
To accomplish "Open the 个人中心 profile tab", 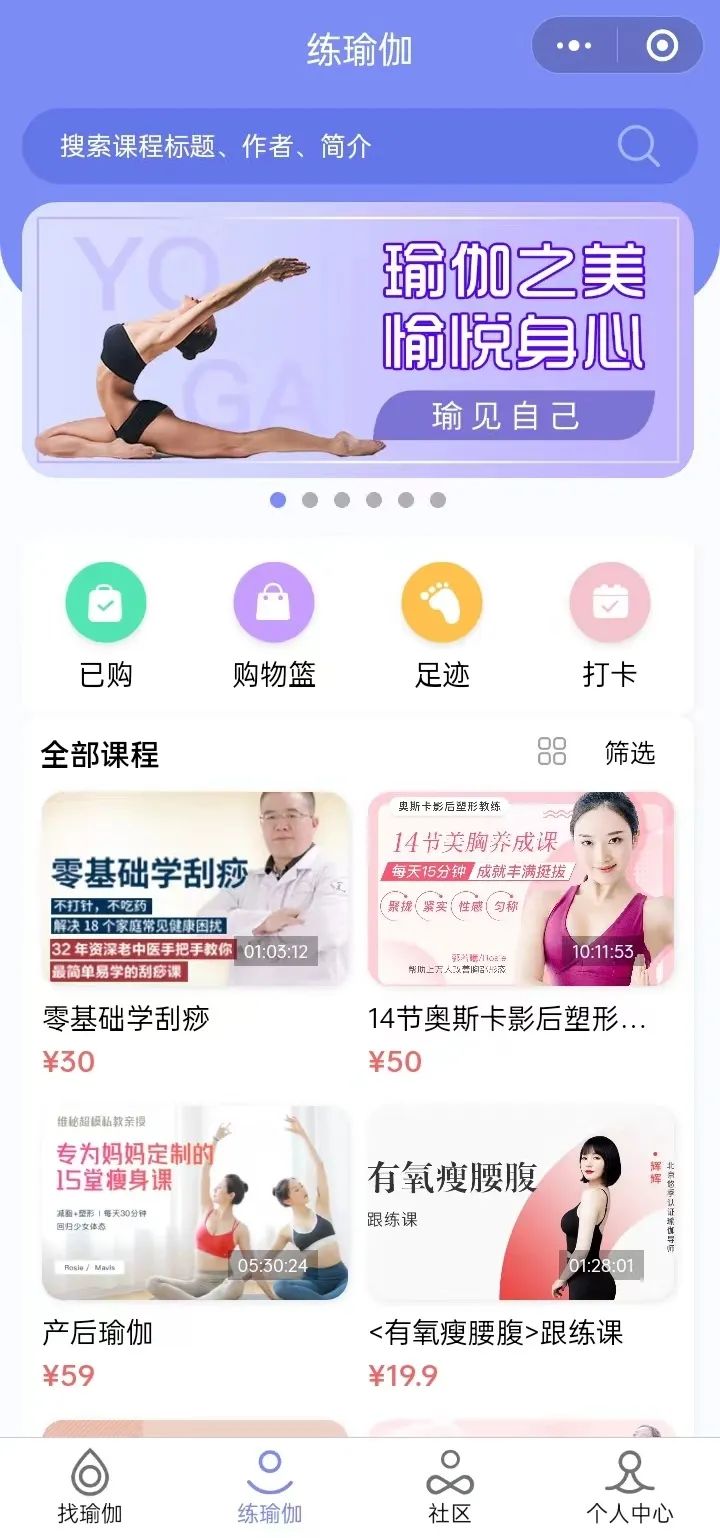I will [x=630, y=1488].
